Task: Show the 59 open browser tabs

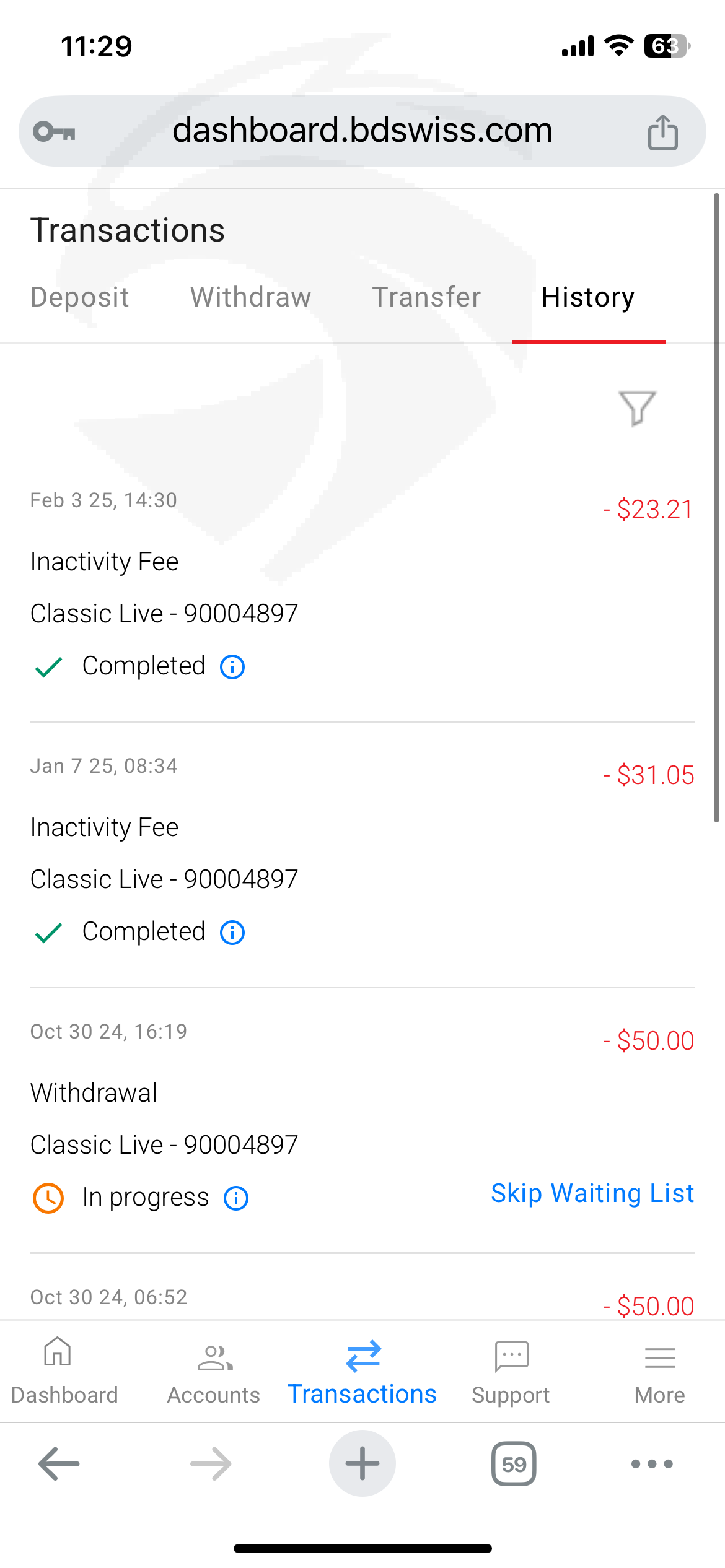Action: tap(514, 1464)
